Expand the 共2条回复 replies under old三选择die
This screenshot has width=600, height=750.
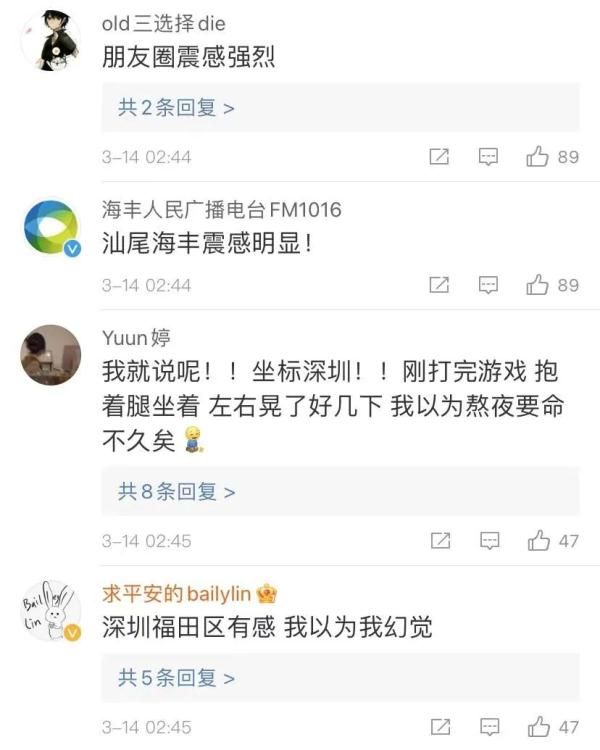pyautogui.click(x=176, y=108)
